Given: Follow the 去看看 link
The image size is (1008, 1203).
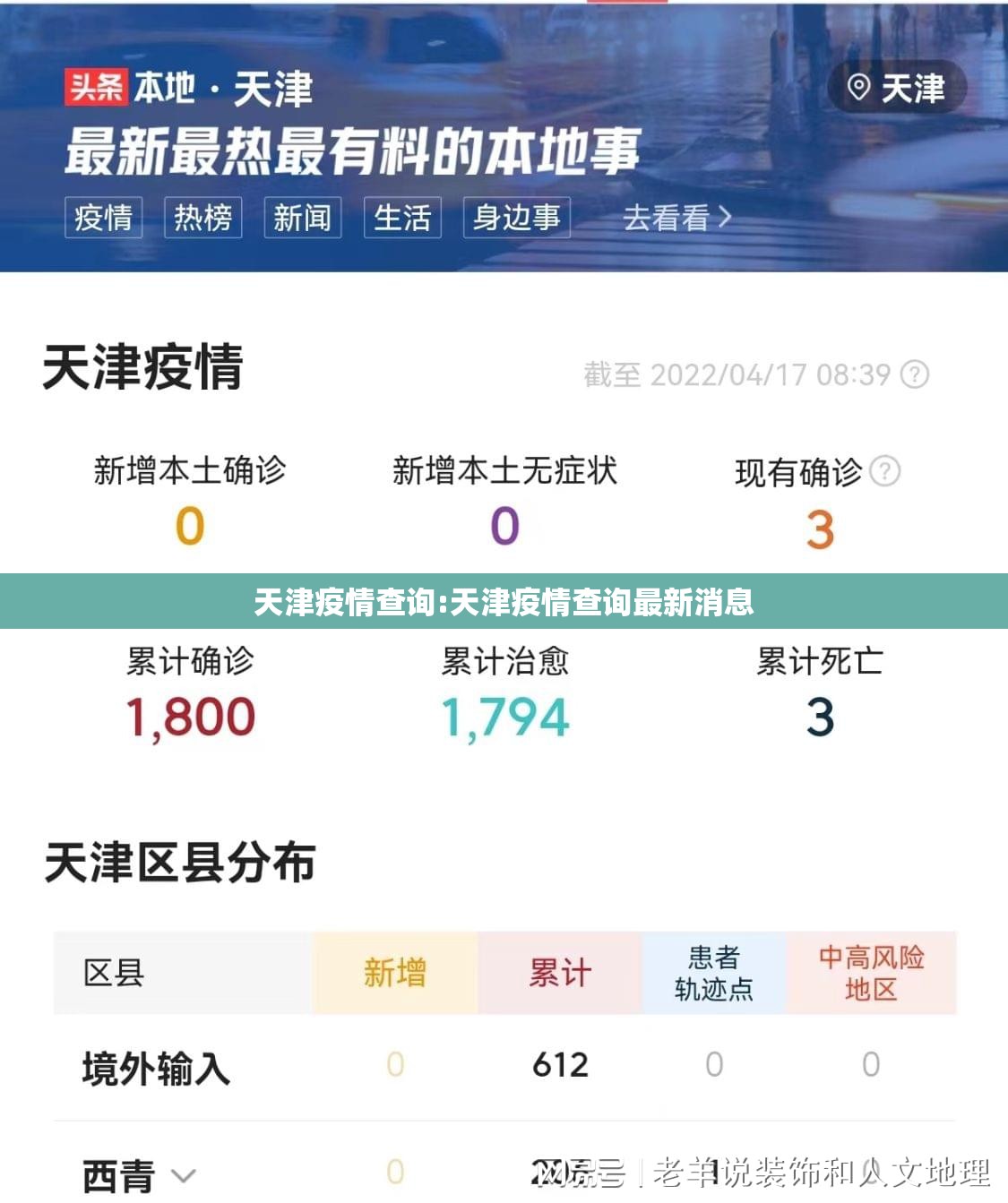Looking at the screenshot, I should 676,218.
